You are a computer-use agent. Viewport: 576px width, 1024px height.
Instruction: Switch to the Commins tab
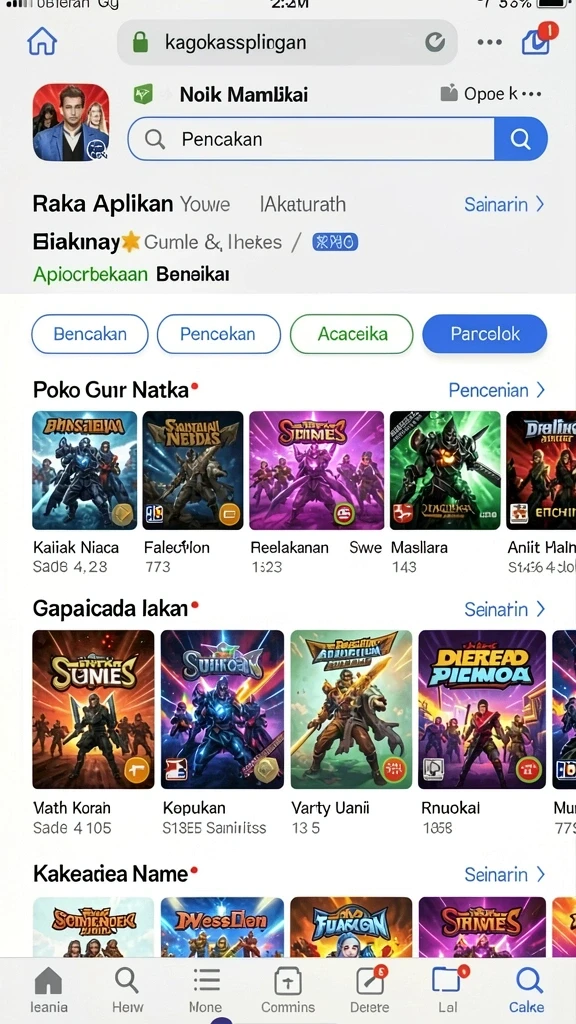(288, 990)
